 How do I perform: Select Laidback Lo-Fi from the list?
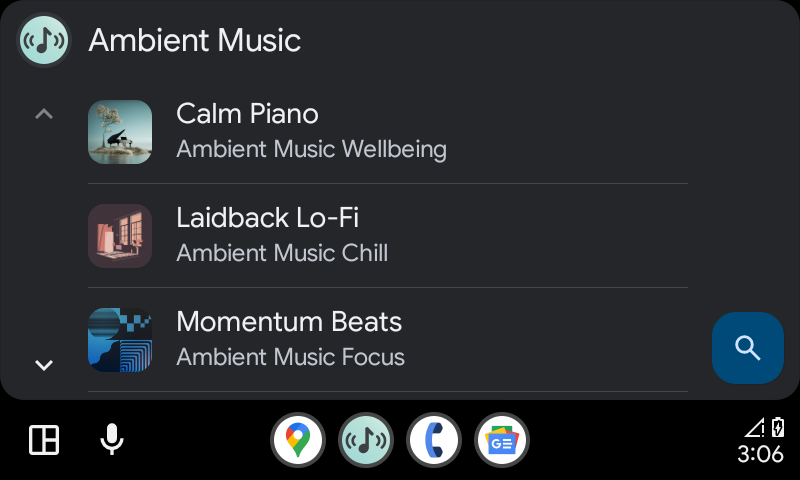388,236
